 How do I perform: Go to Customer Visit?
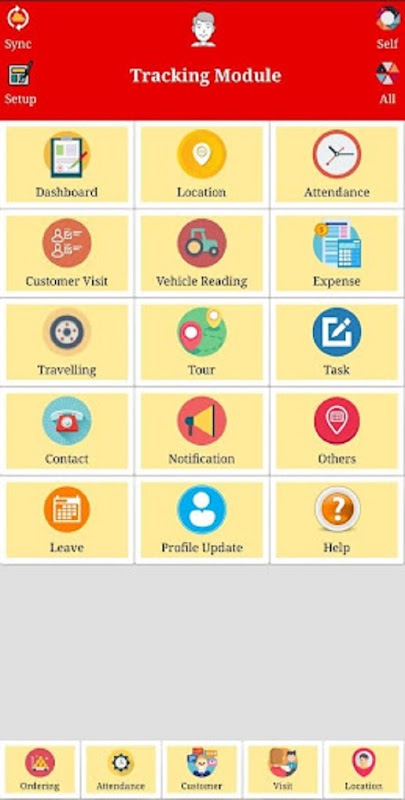click(x=67, y=253)
